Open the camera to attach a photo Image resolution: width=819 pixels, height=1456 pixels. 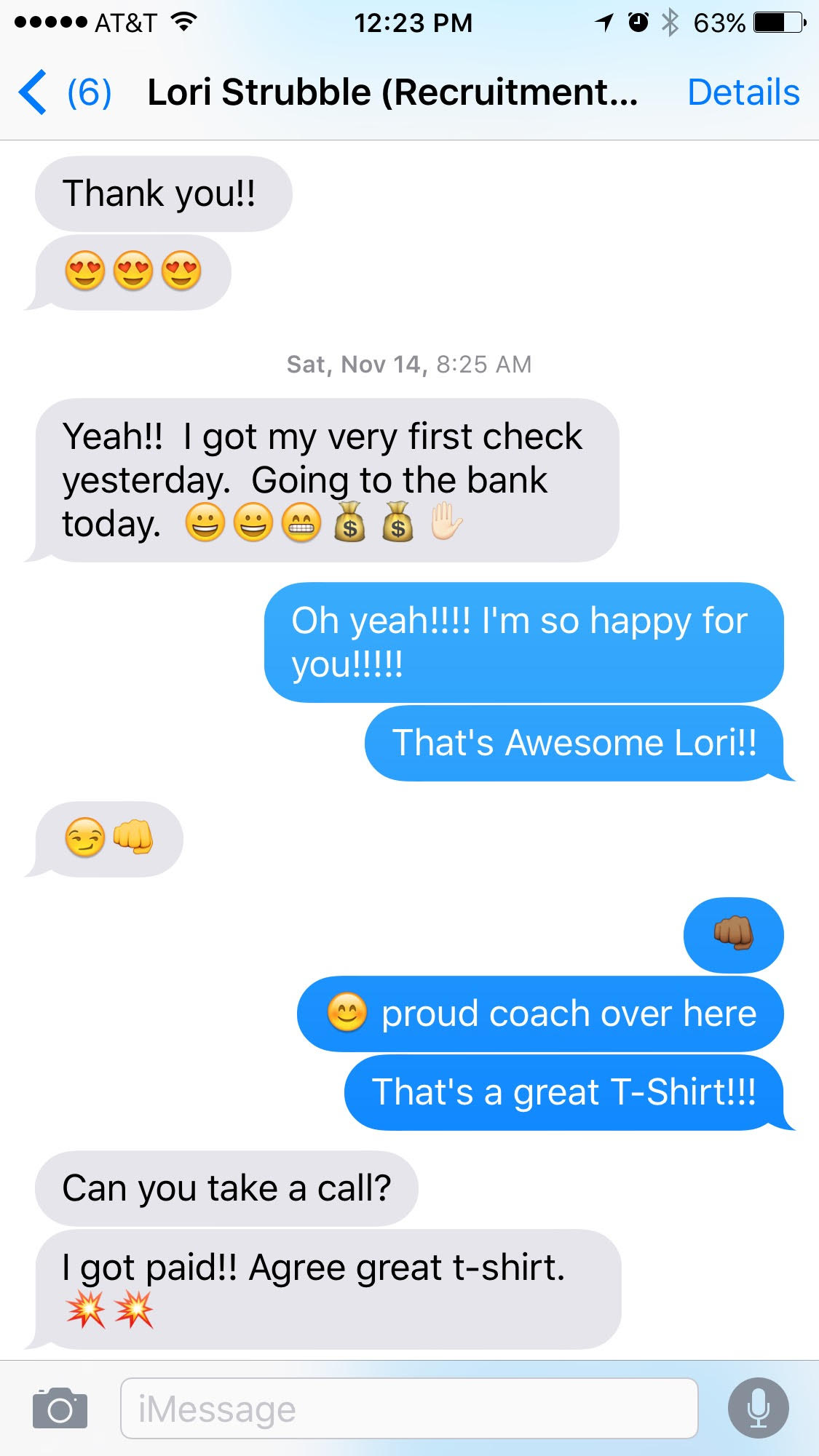click(60, 1408)
